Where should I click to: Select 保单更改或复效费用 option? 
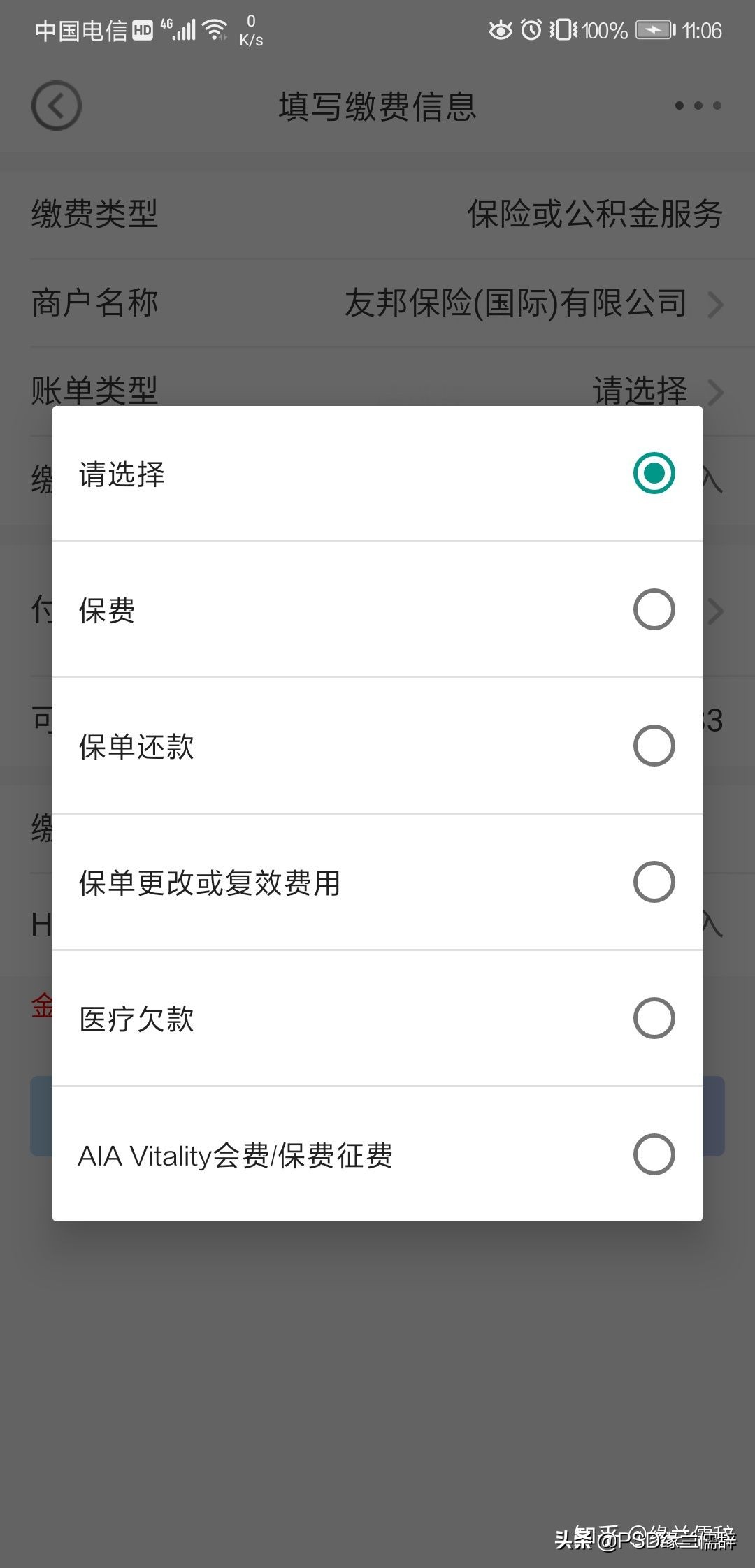click(653, 882)
